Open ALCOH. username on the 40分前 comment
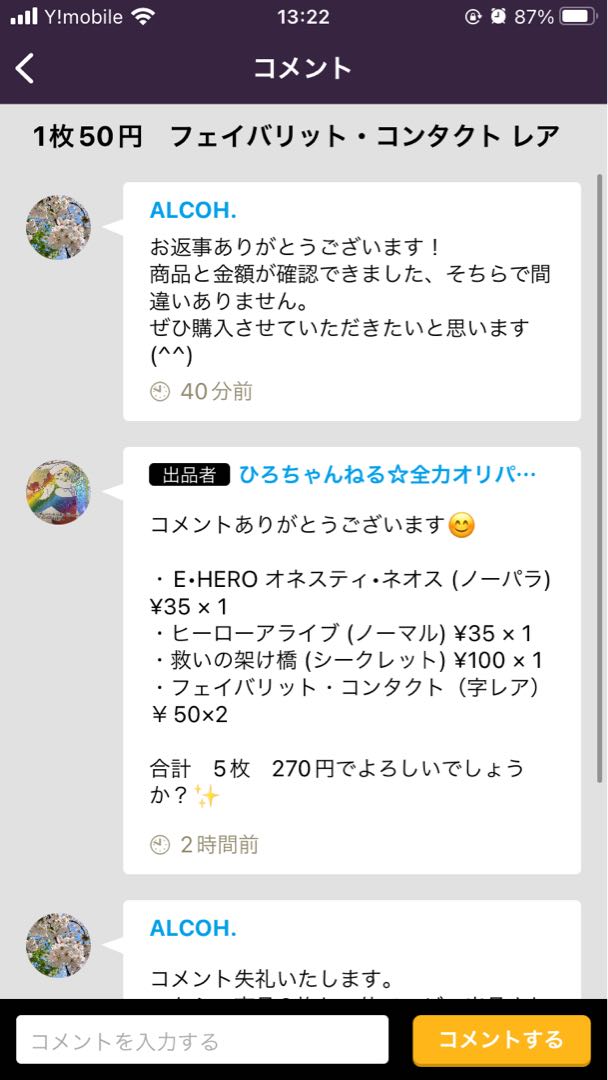608x1080 pixels. point(193,211)
